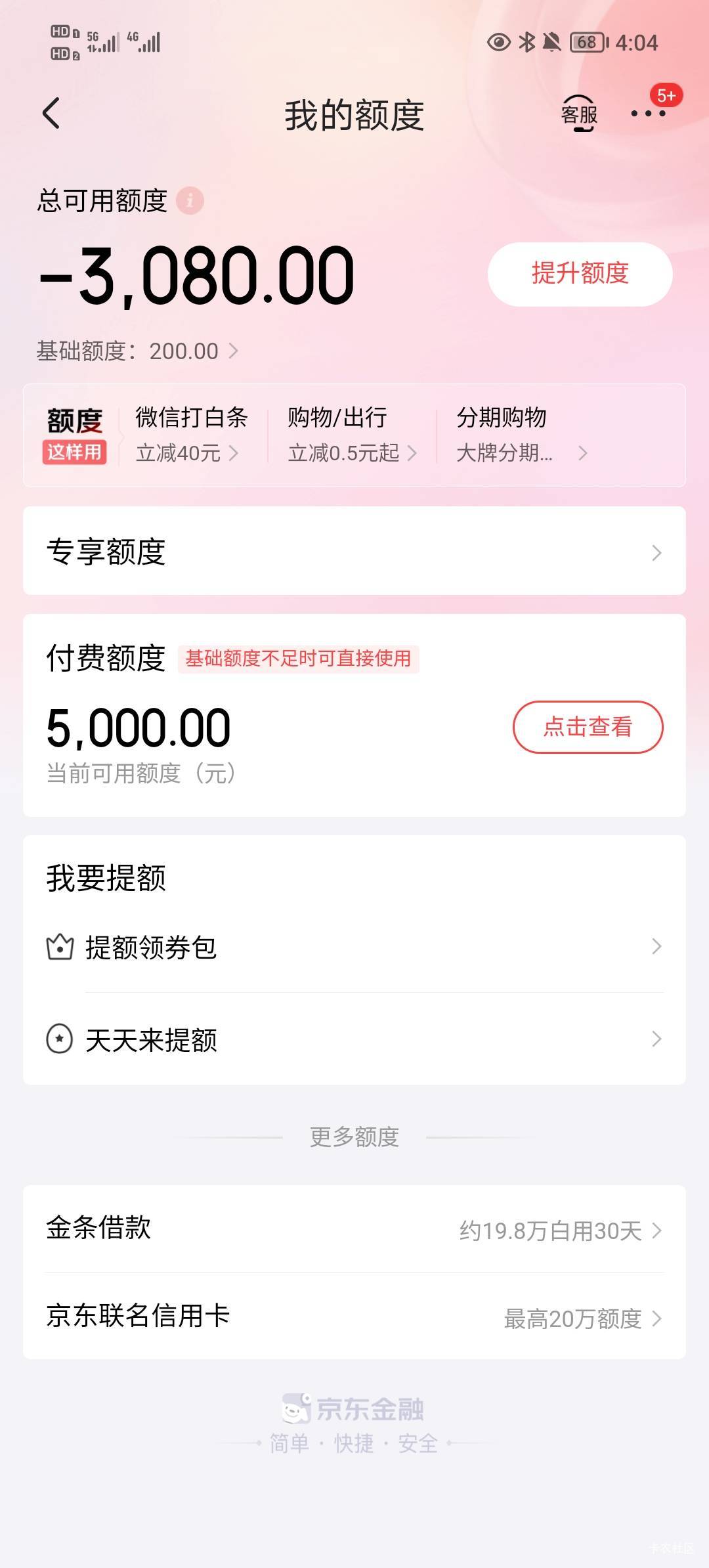The image size is (709, 1568).
Task: Tap 点击查看 for 付费额度
Action: click(588, 727)
